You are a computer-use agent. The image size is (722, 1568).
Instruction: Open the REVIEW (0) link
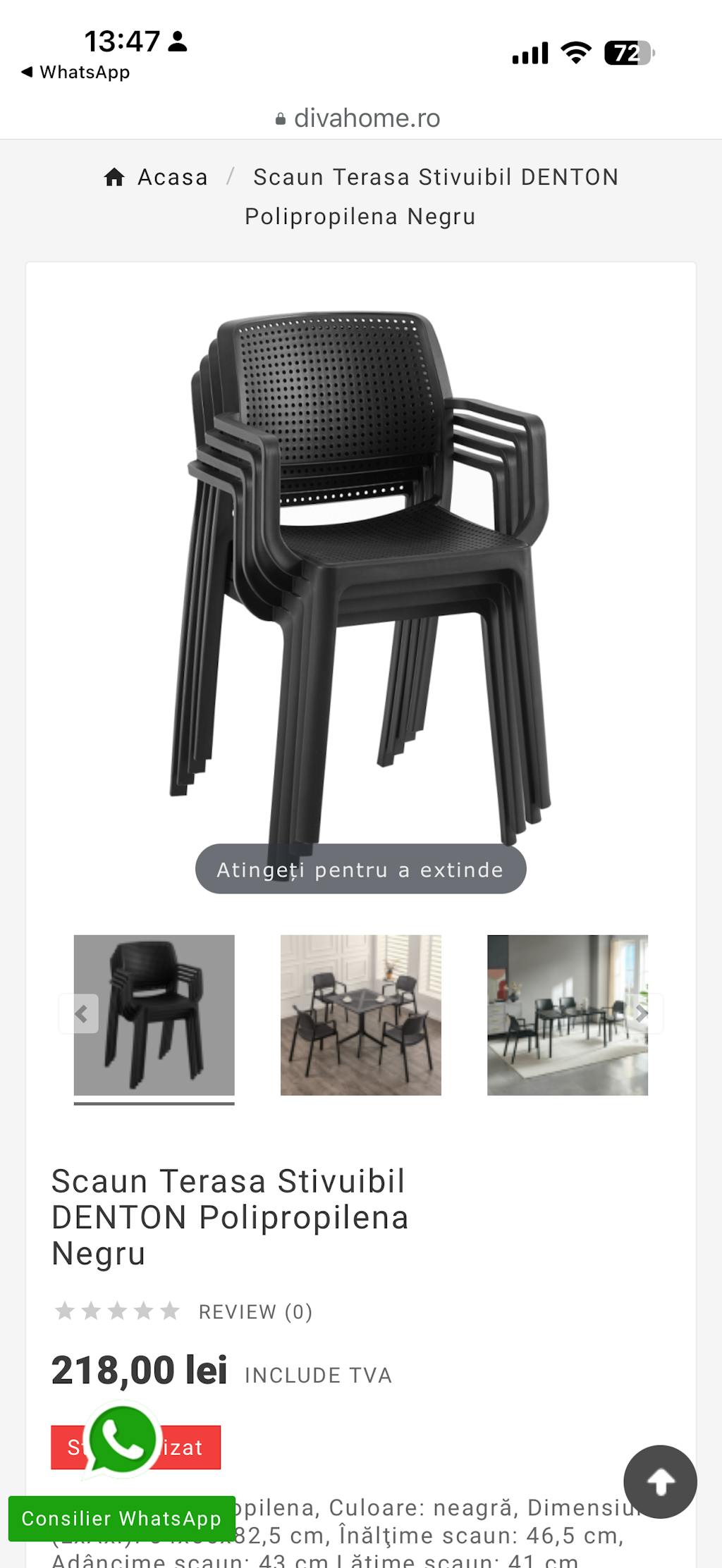(255, 1312)
